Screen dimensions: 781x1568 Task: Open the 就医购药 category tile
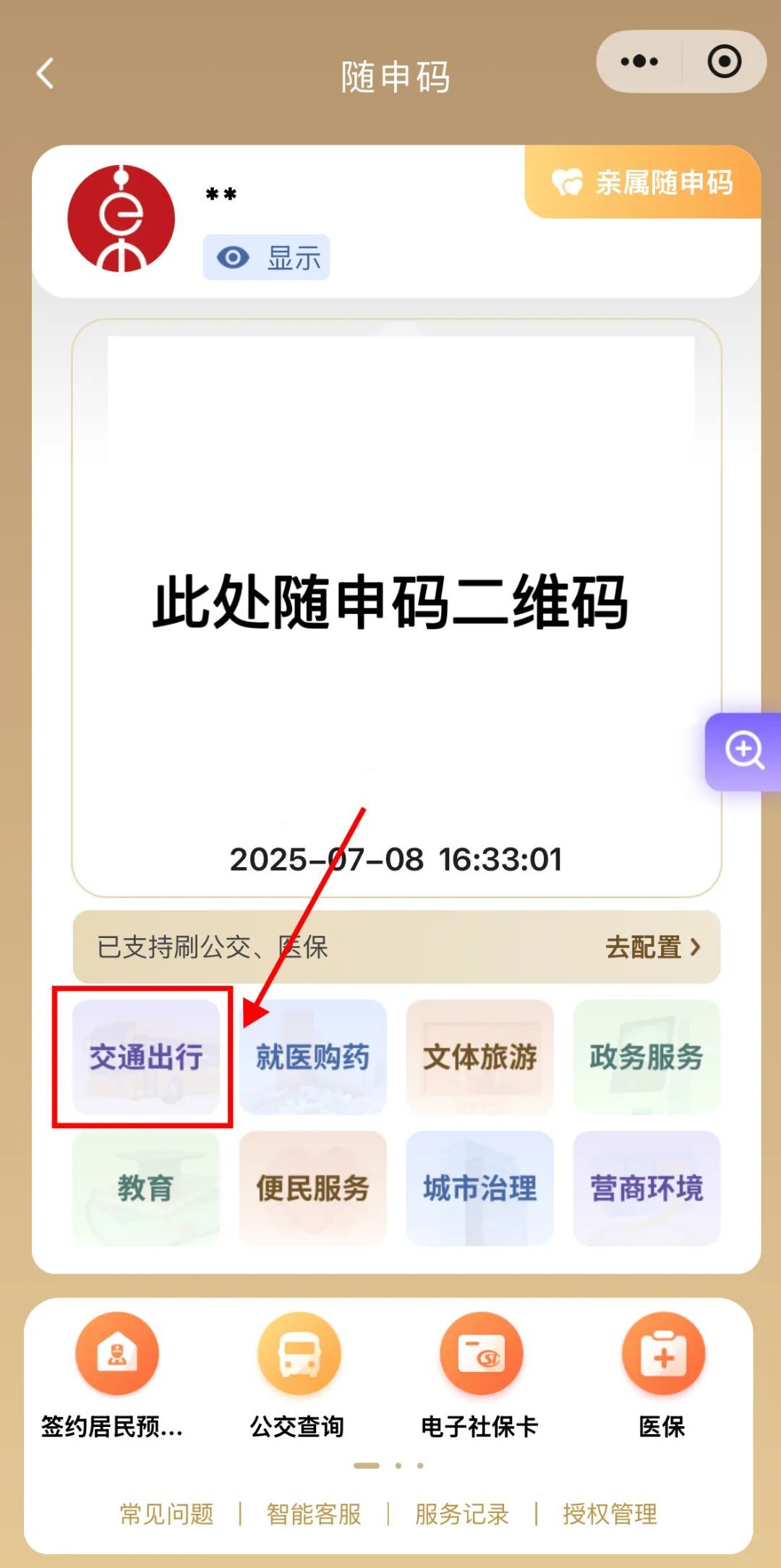312,1057
